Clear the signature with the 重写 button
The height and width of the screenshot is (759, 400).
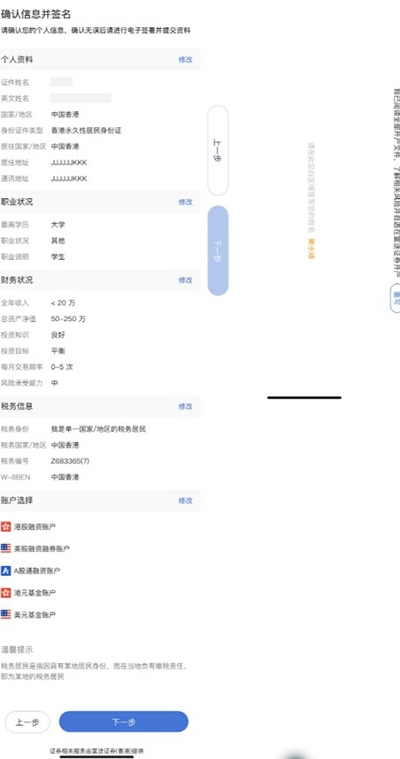click(x=396, y=298)
